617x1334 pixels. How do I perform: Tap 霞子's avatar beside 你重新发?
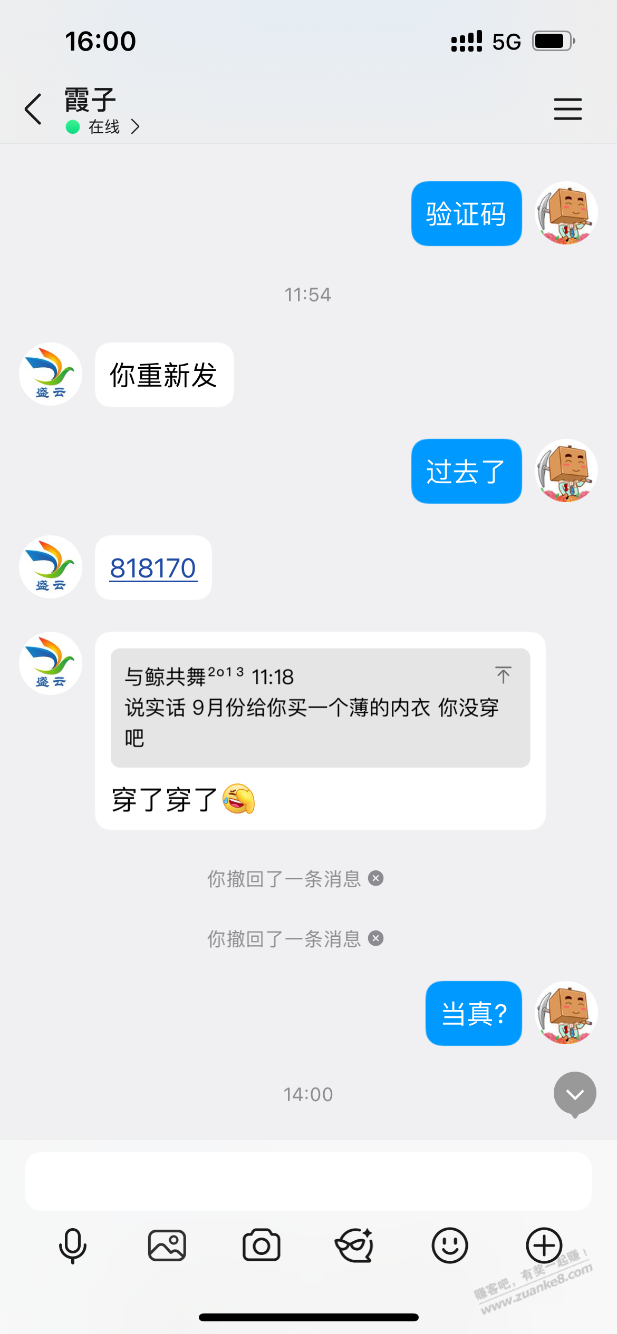(x=51, y=375)
